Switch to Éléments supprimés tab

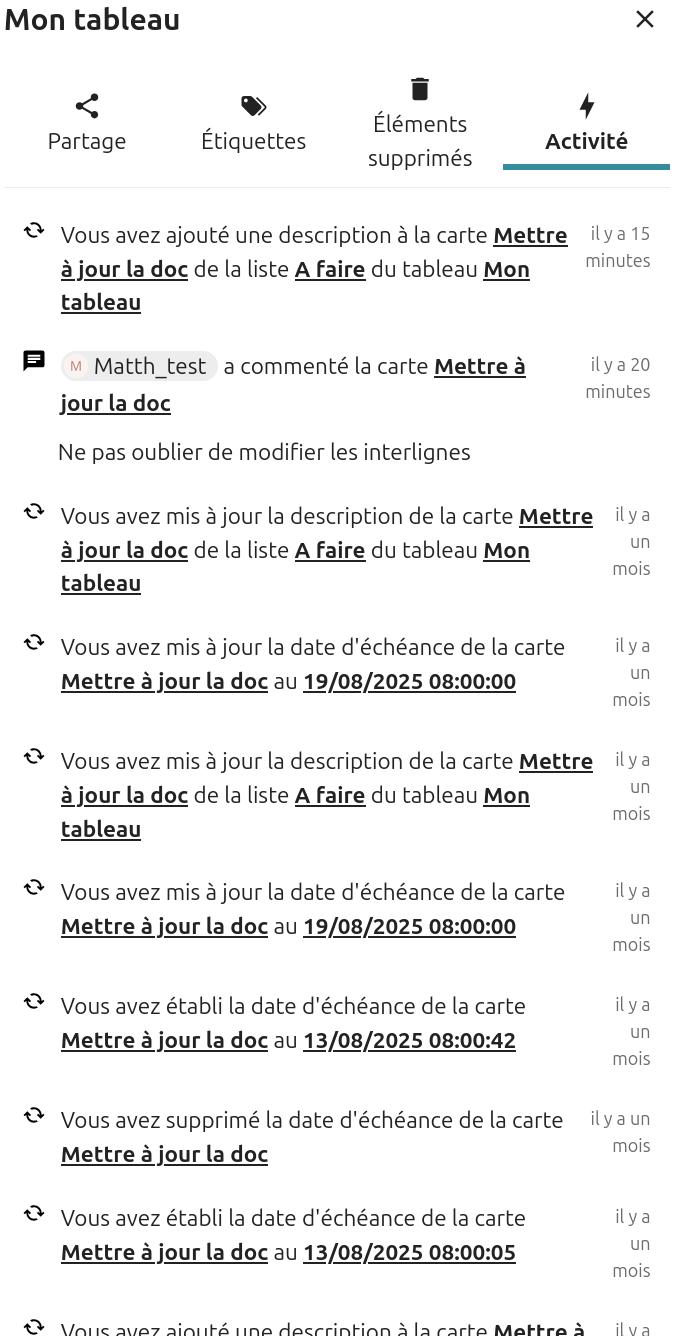tap(420, 124)
